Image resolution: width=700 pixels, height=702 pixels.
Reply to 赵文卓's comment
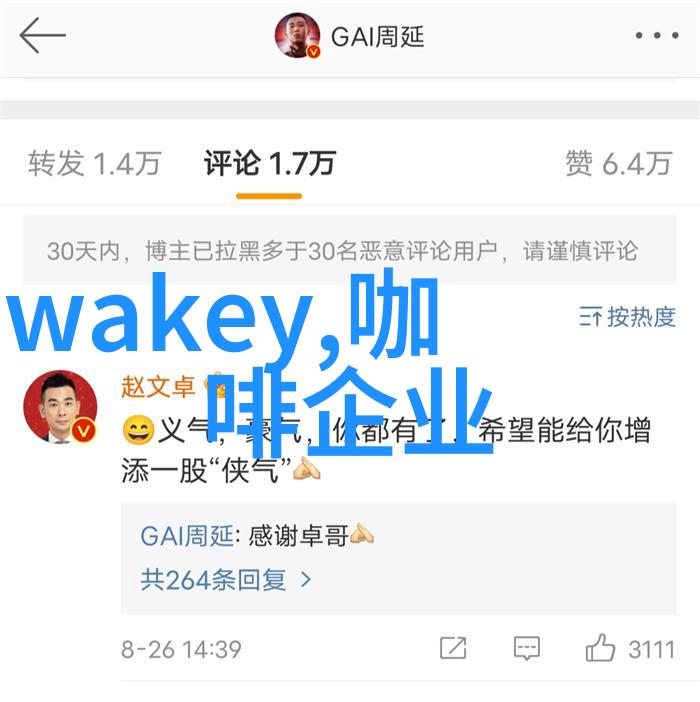pos(526,648)
